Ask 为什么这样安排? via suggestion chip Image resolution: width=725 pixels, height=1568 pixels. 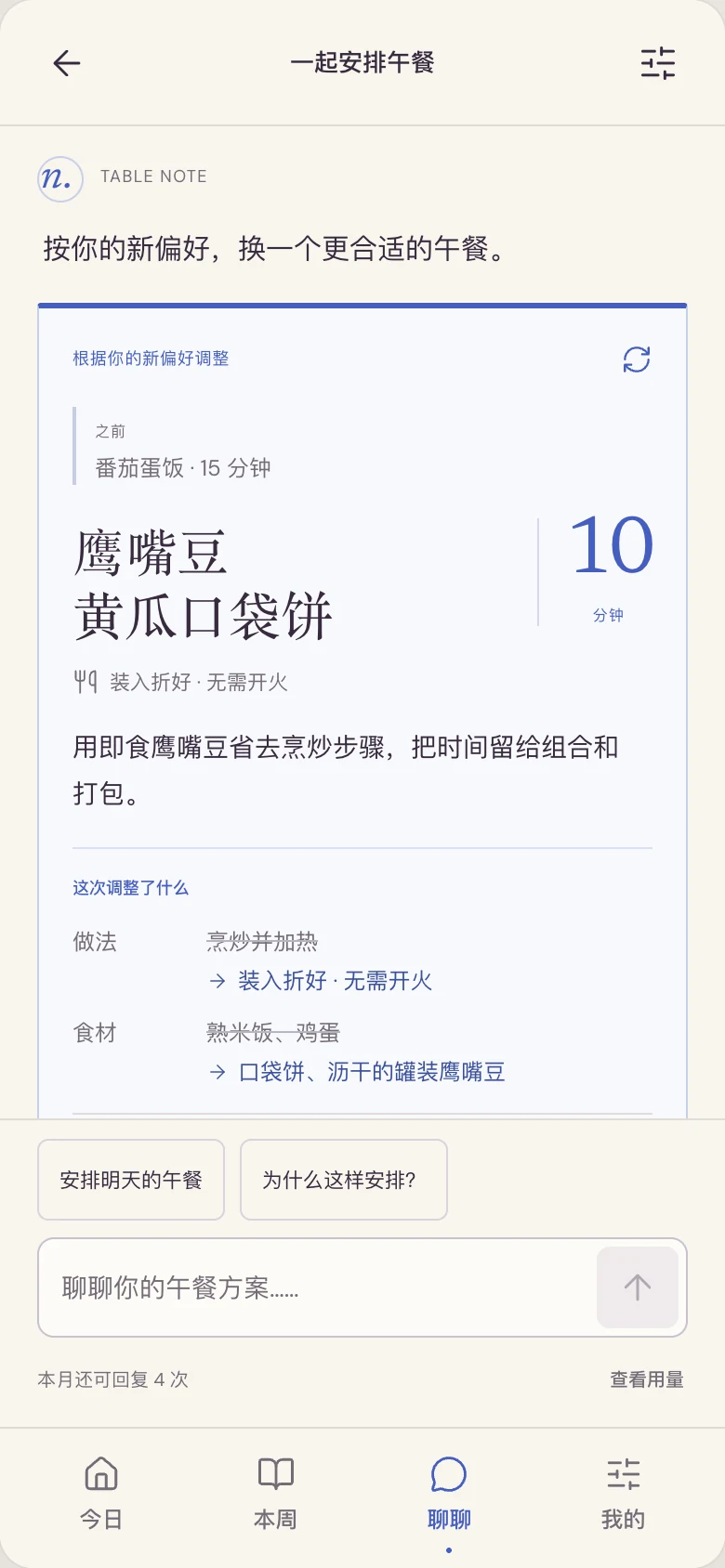(344, 1180)
